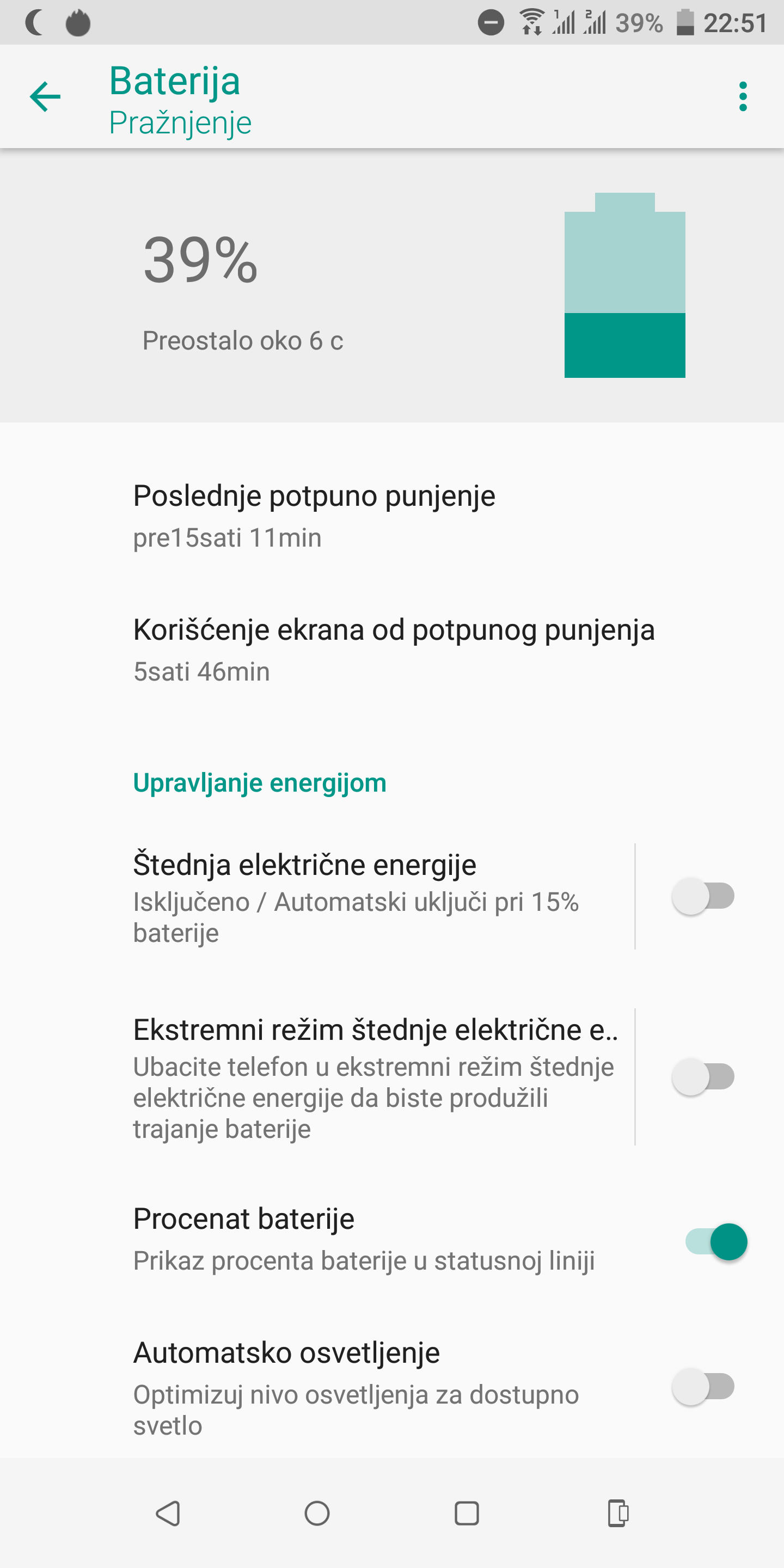Turn on Ekstremni režim štednje switch

703,1077
